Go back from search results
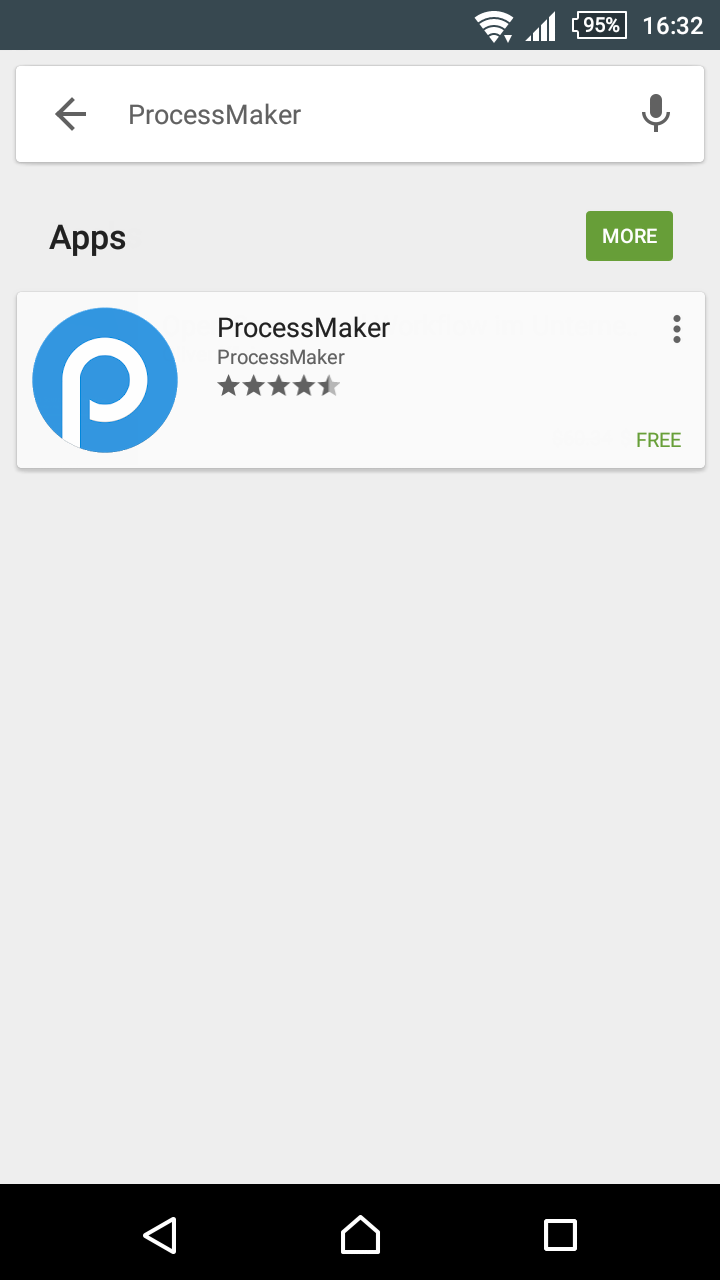The width and height of the screenshot is (720, 1280). 71,115
